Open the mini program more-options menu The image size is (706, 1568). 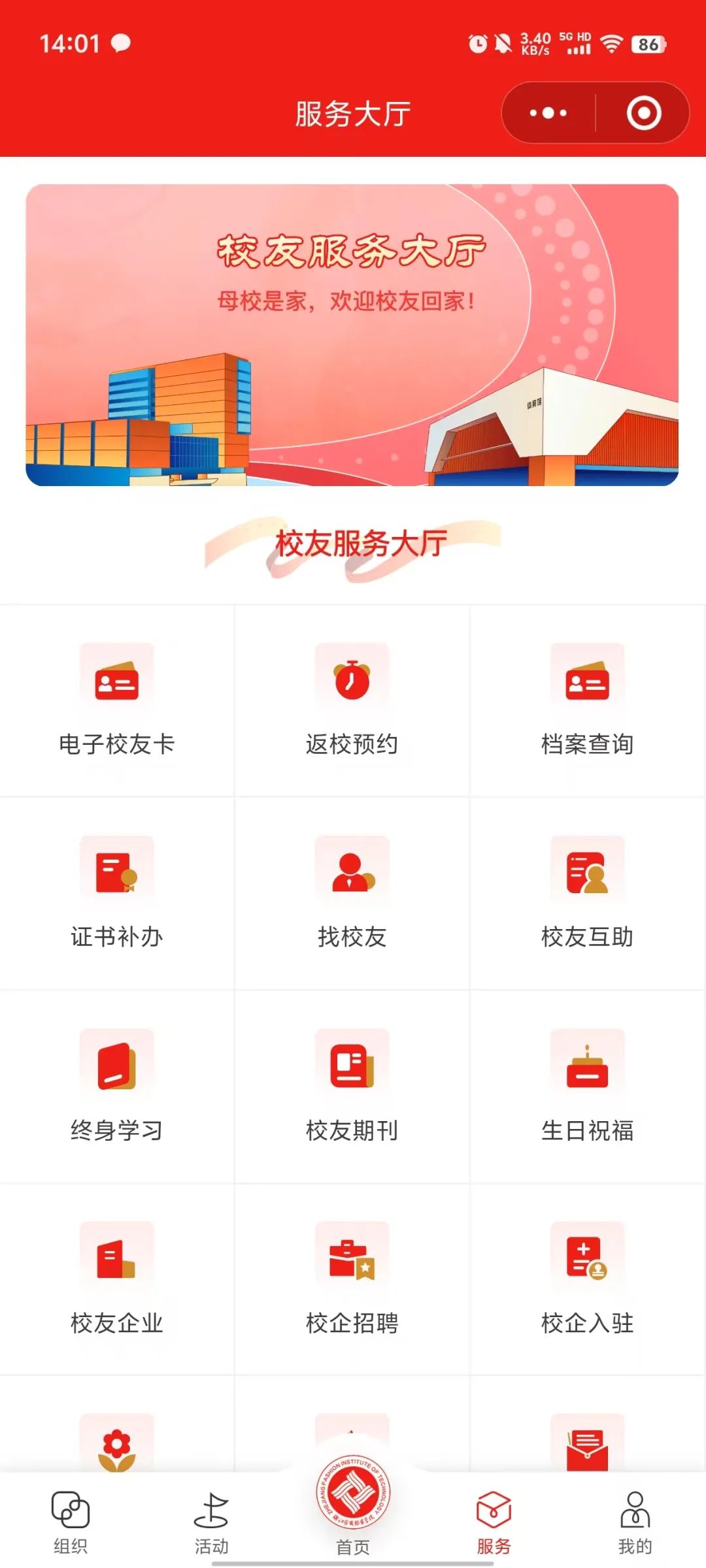(548, 113)
